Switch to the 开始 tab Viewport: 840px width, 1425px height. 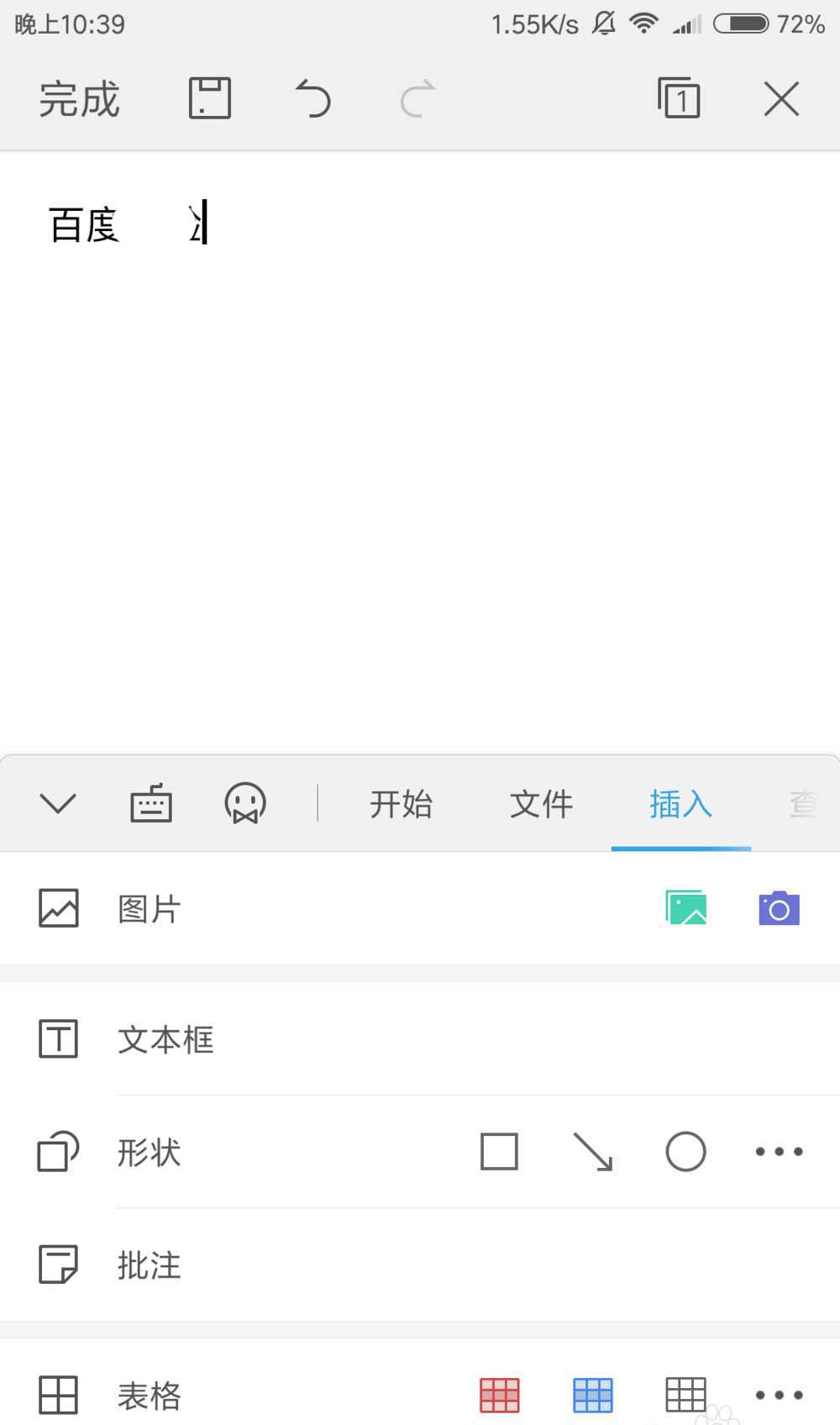point(402,804)
